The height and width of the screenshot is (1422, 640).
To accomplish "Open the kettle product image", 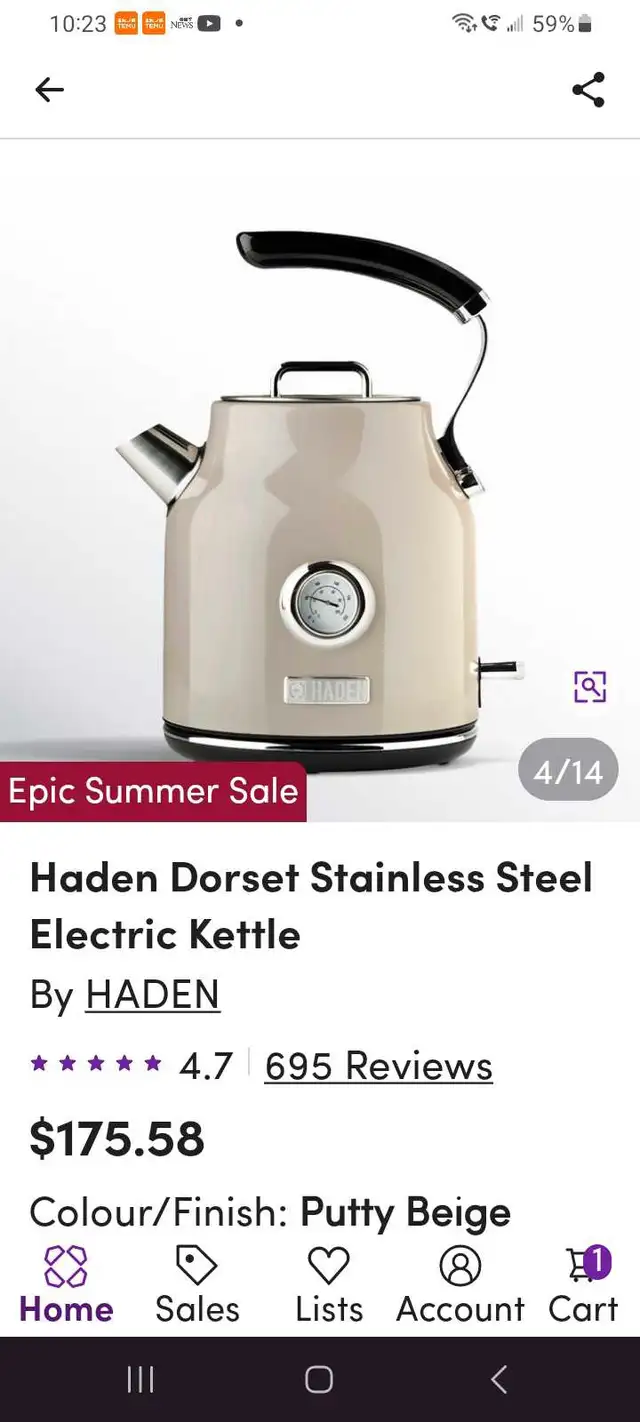I will 320,480.
